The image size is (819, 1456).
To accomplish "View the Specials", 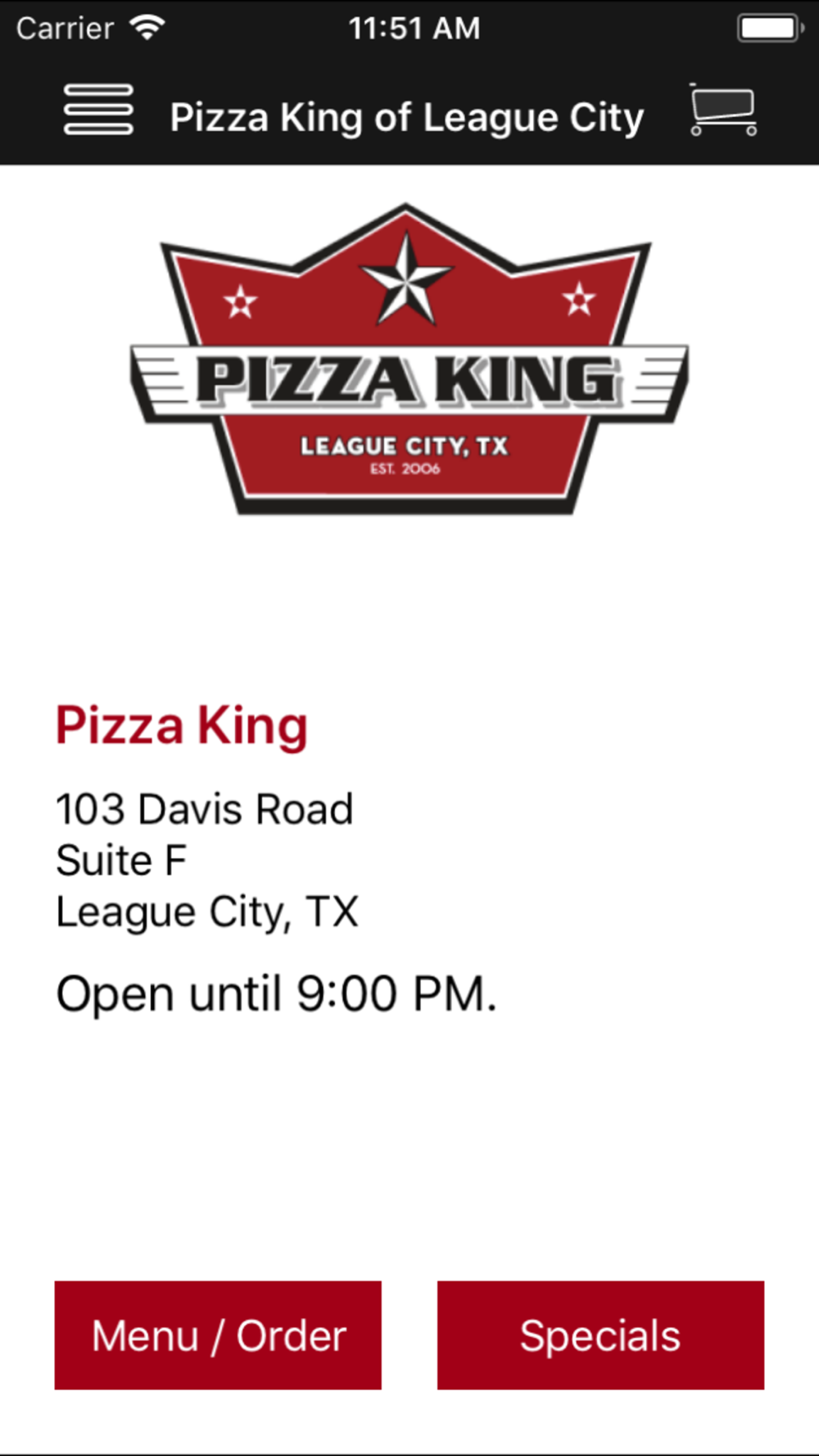I will click(600, 1335).
